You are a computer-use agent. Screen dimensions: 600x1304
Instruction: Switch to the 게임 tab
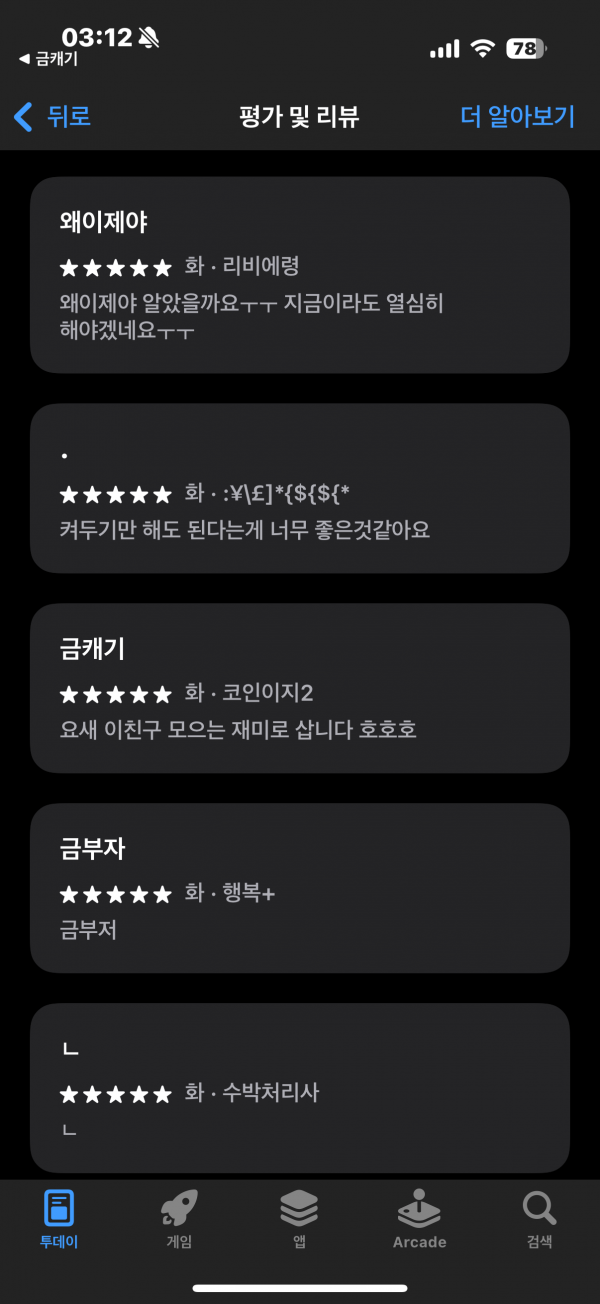tap(179, 1219)
